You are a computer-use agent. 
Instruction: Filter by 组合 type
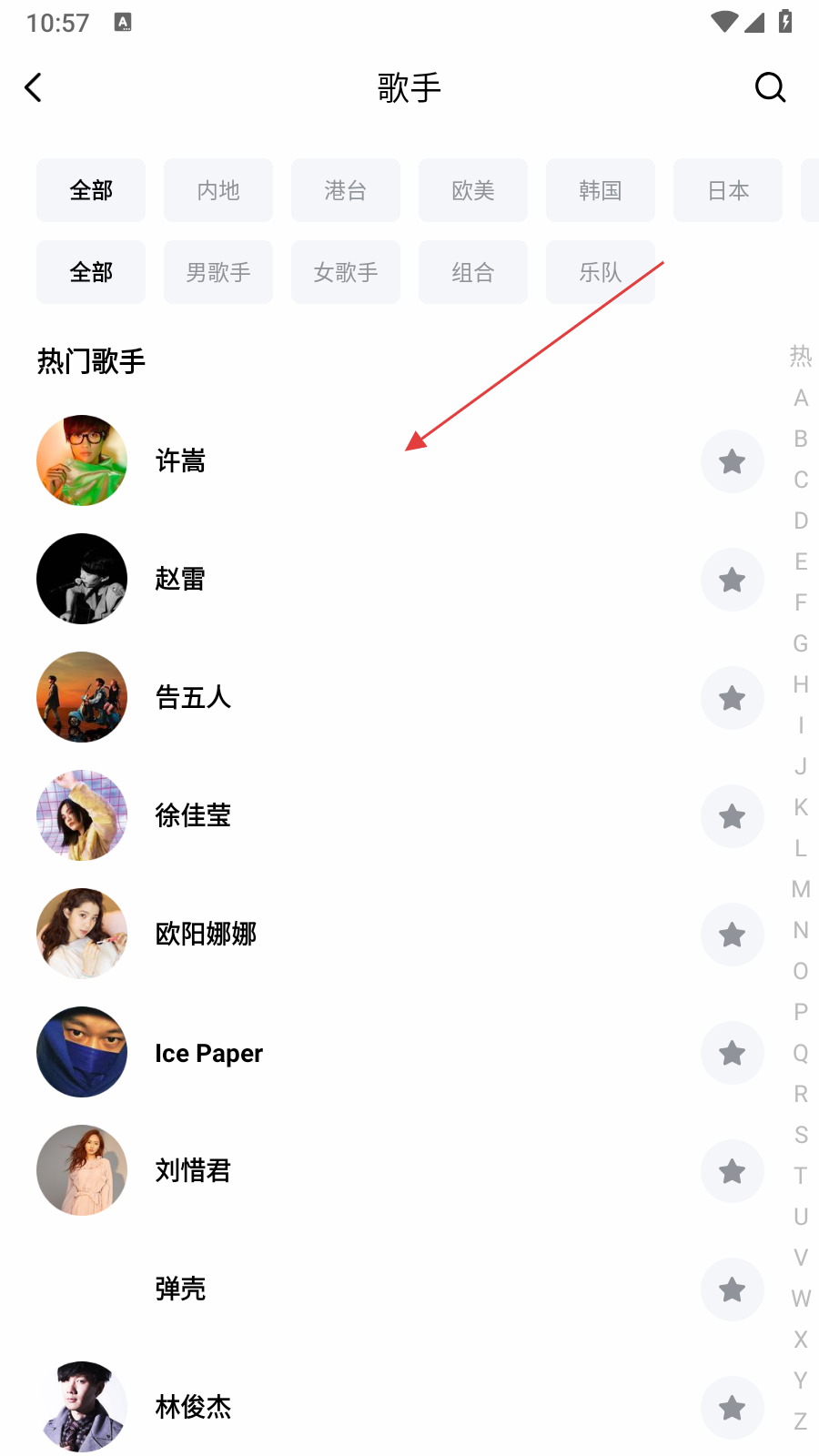pyautogui.click(x=473, y=272)
